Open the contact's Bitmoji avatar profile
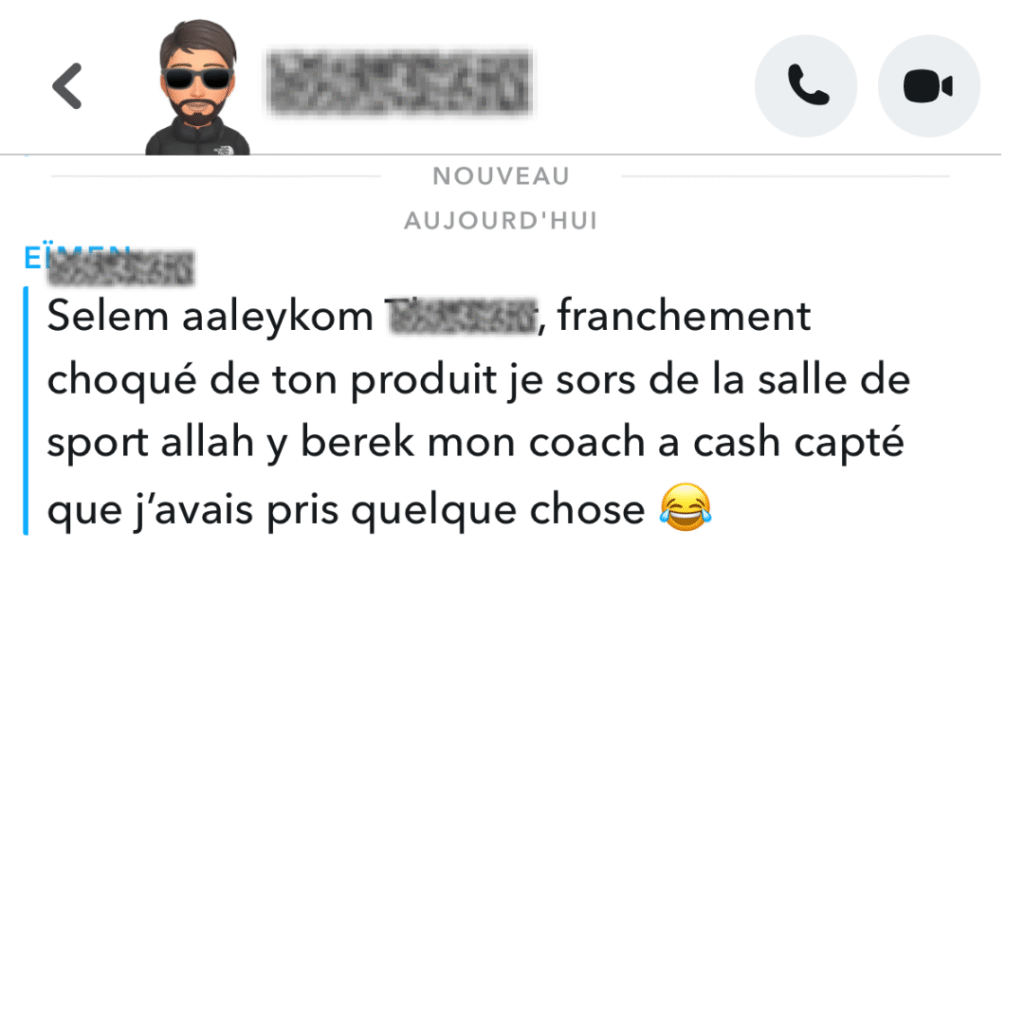1024x1024 pixels. 197,88
